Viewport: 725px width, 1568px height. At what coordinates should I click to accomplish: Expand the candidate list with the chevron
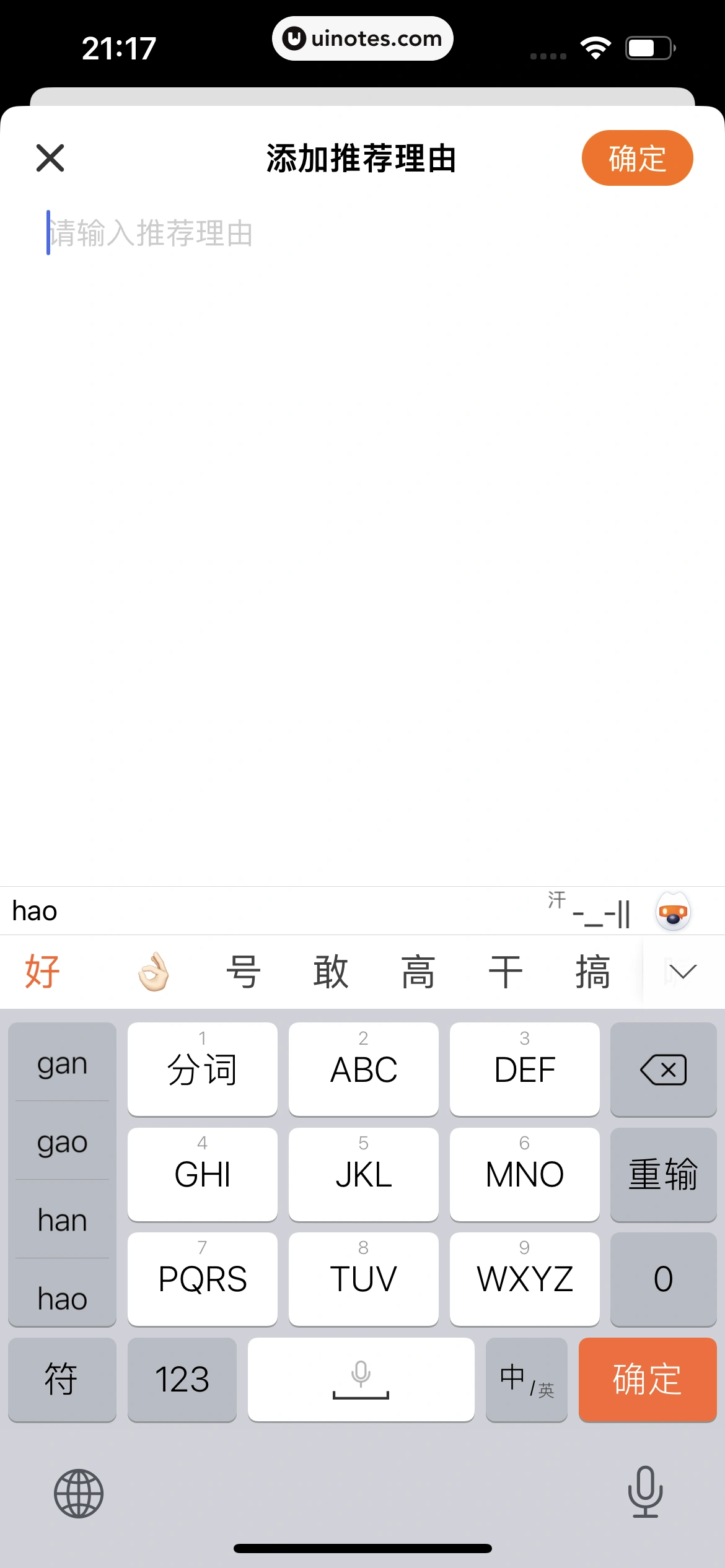[683, 972]
